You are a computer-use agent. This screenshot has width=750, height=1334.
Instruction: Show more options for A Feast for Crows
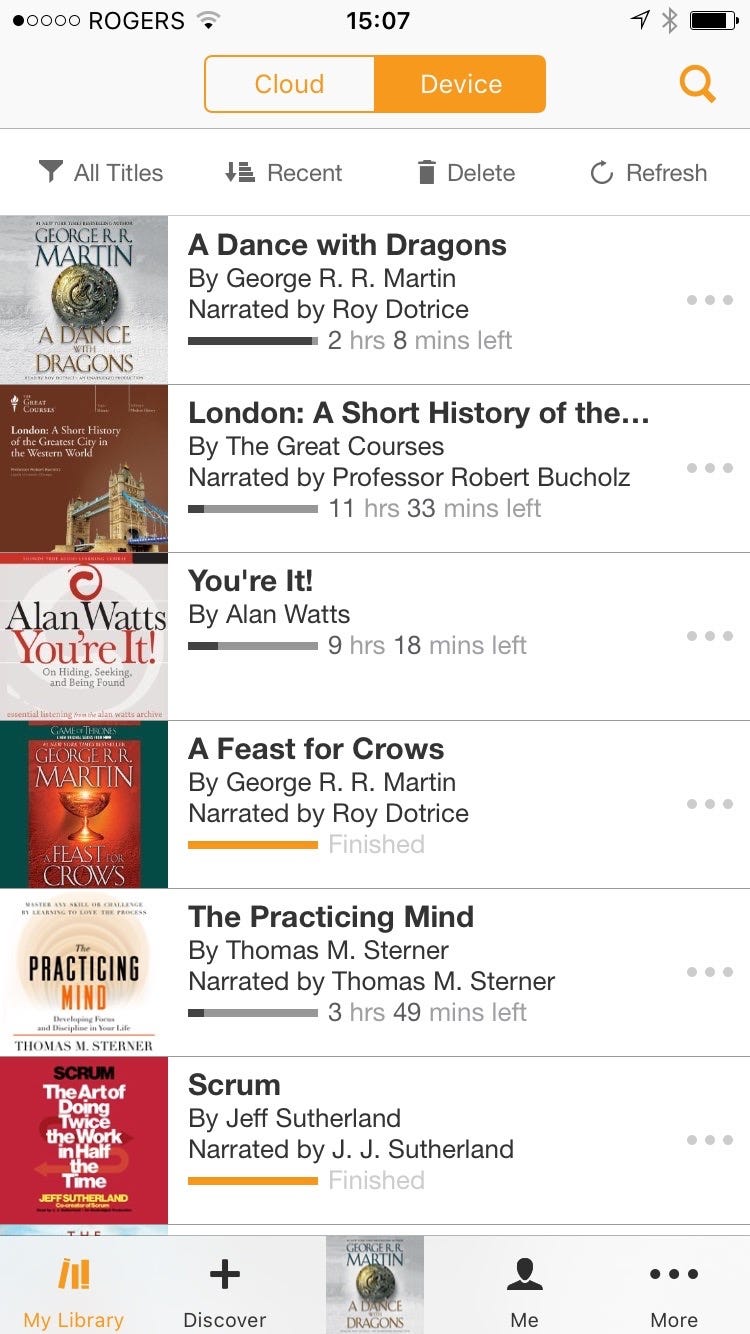(x=710, y=804)
